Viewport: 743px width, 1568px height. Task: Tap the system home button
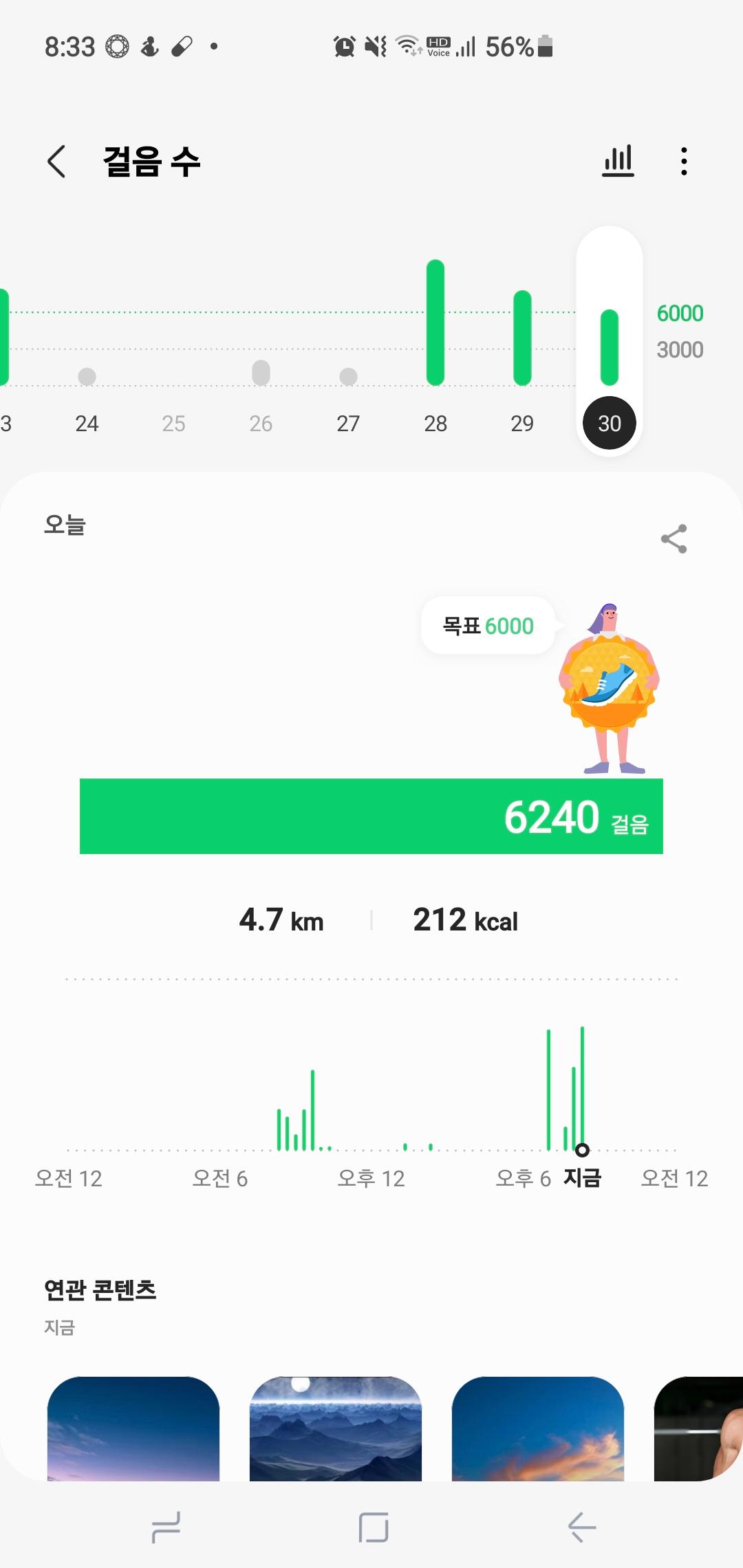[x=373, y=1527]
